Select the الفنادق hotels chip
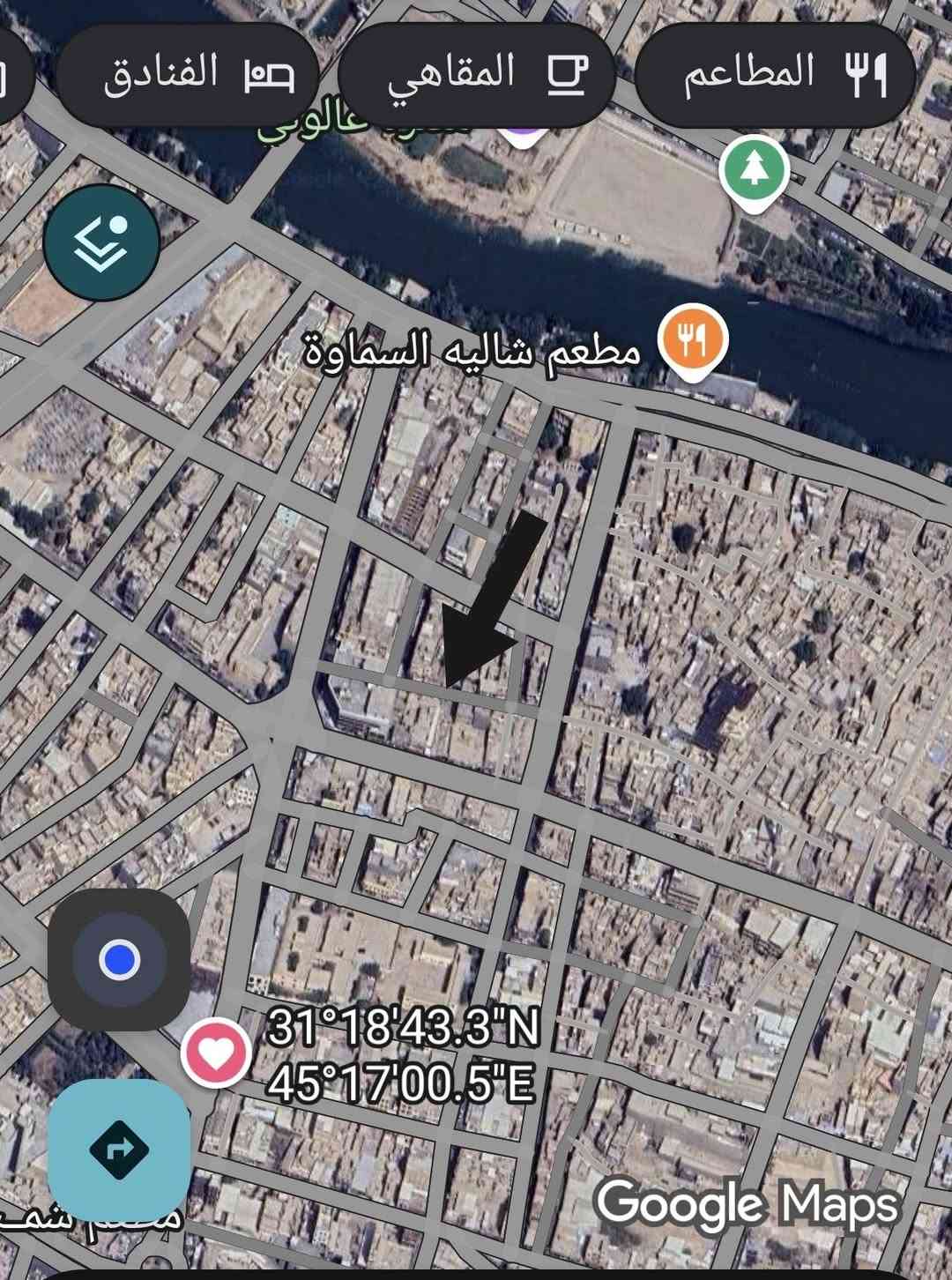The width and height of the screenshot is (952, 1280). [188, 74]
